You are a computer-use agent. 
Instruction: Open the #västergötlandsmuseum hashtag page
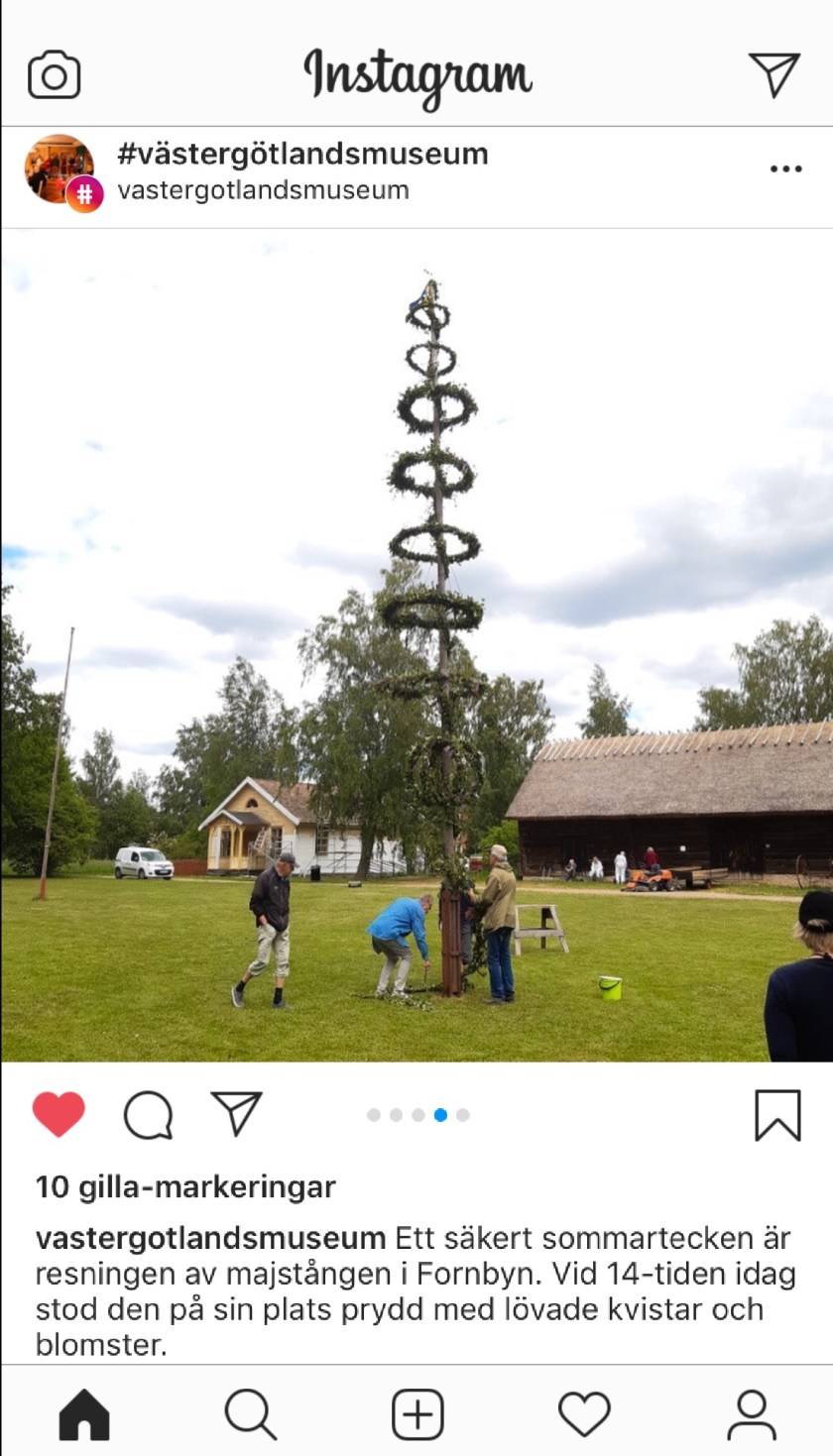(x=302, y=154)
